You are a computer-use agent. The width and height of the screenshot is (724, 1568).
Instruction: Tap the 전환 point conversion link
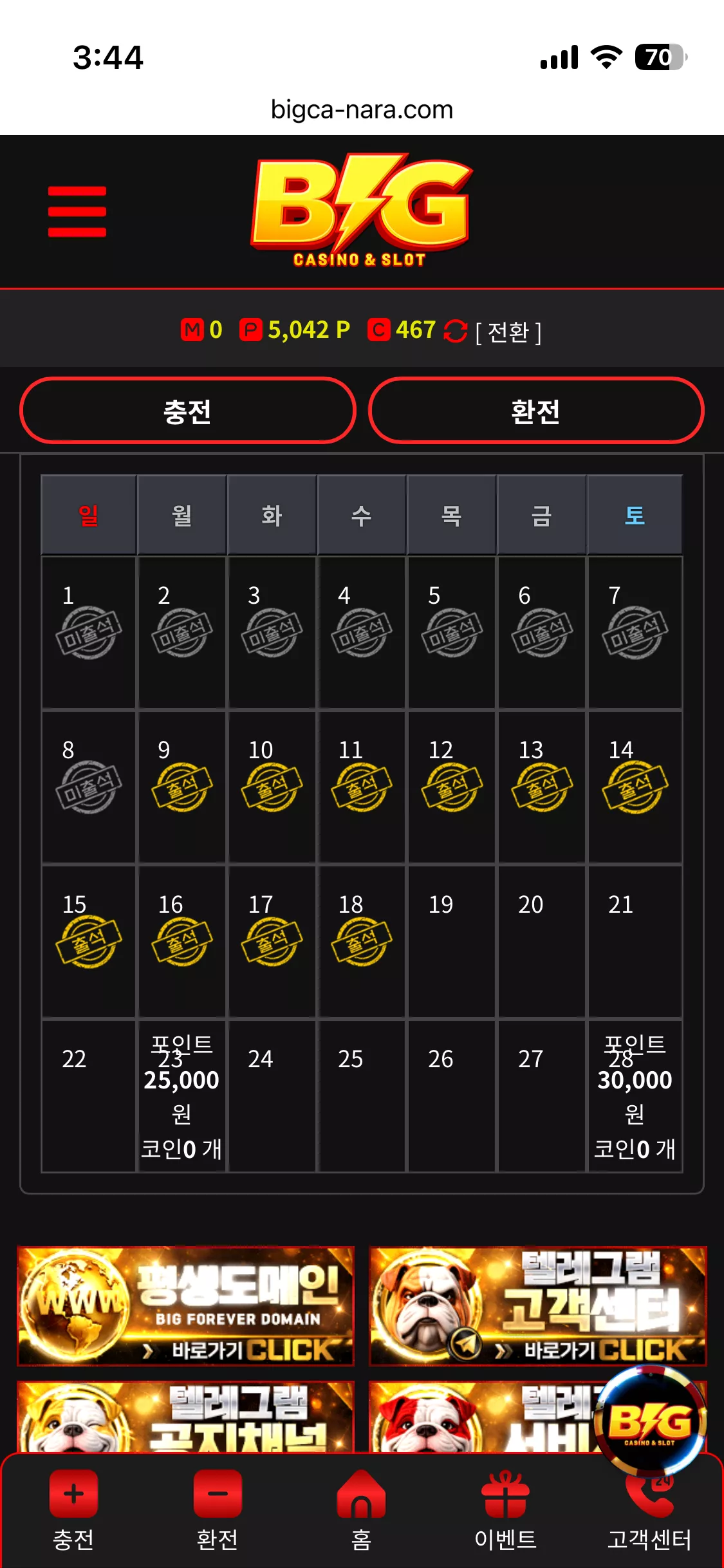(508, 332)
